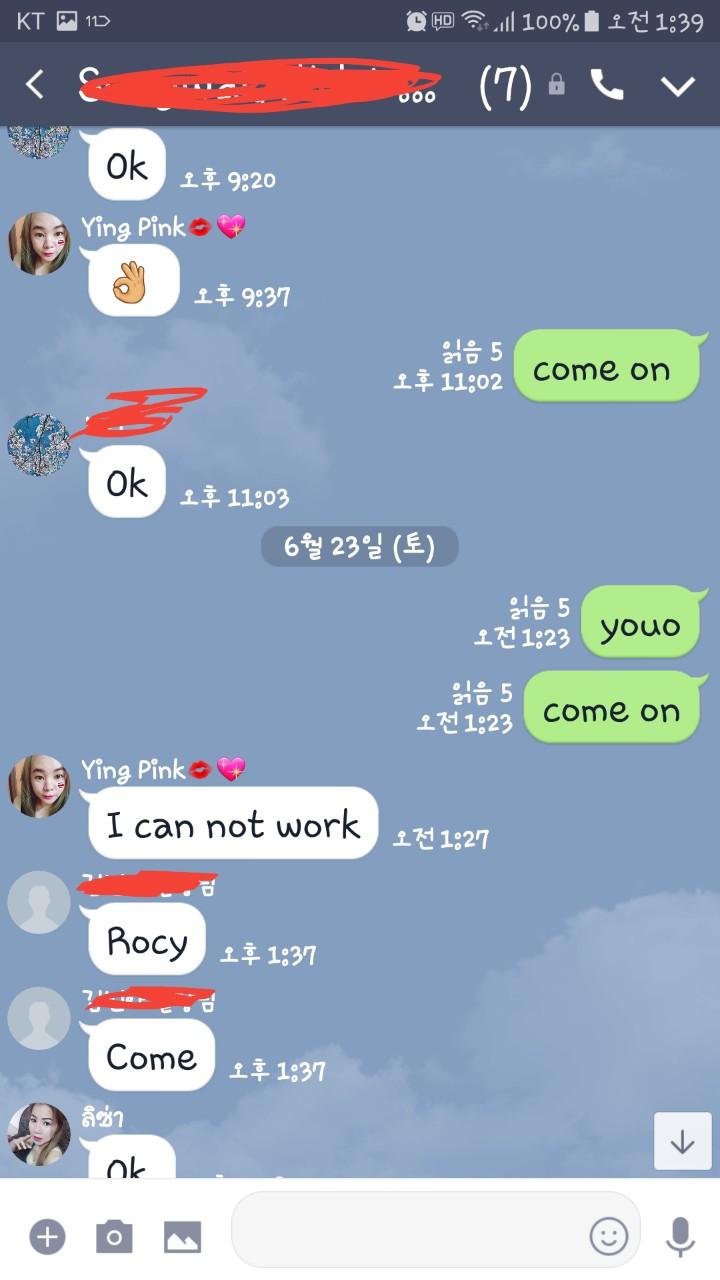Go back to the chat list
This screenshot has width=720, height=1280.
point(34,85)
